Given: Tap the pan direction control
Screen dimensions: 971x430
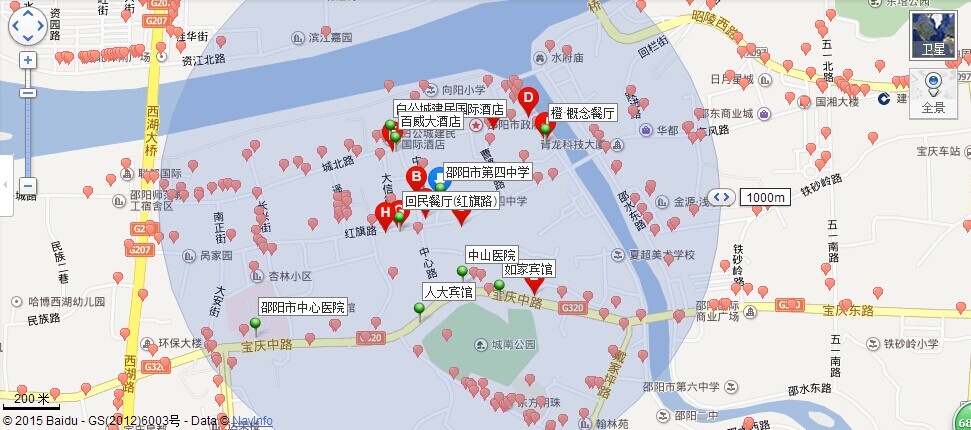Looking at the screenshot, I should coord(27,26).
